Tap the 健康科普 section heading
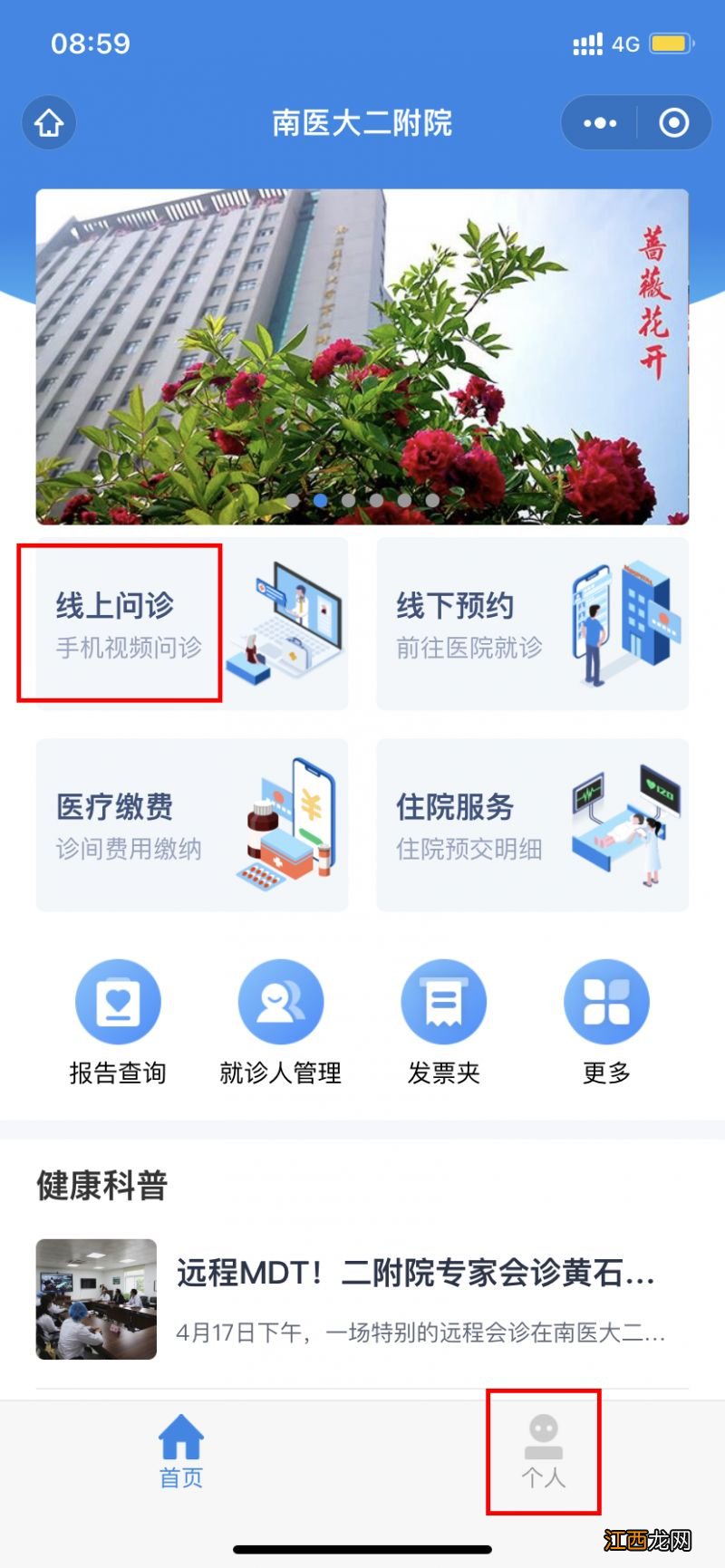Viewport: 725px width, 1568px height. pos(100,1185)
